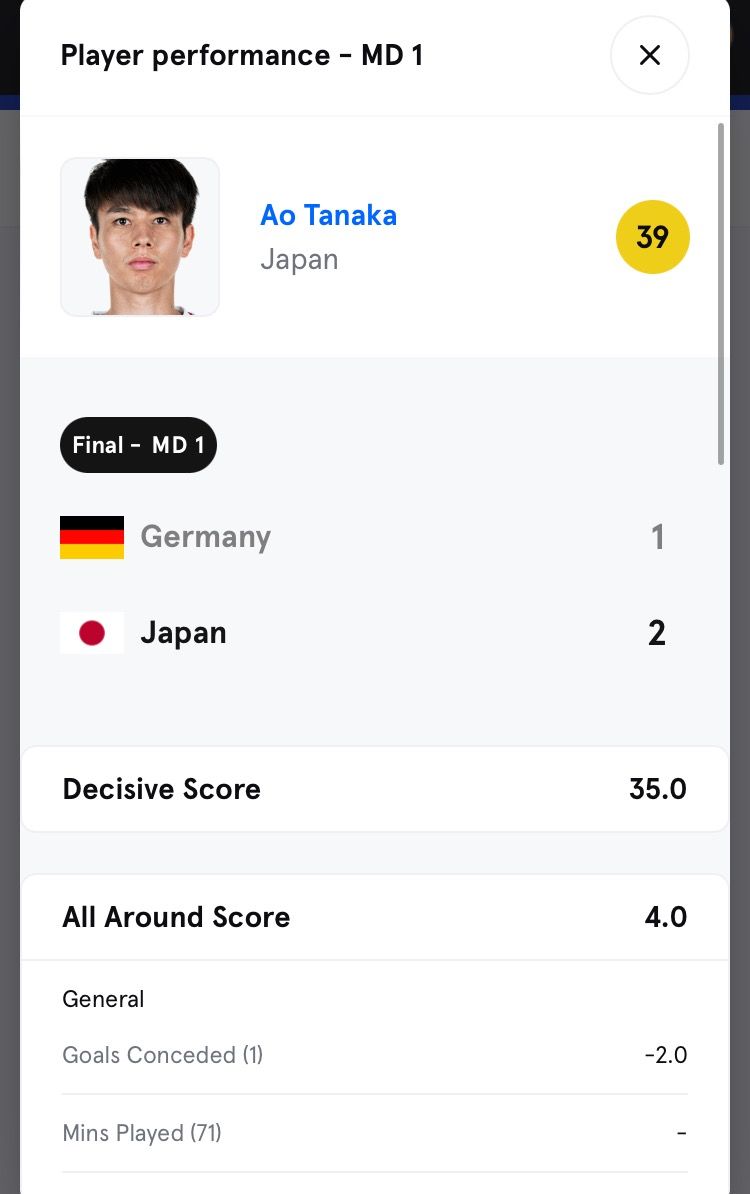Screen dimensions: 750x1194
Task: Close the Player performance dialog
Action: [649, 55]
